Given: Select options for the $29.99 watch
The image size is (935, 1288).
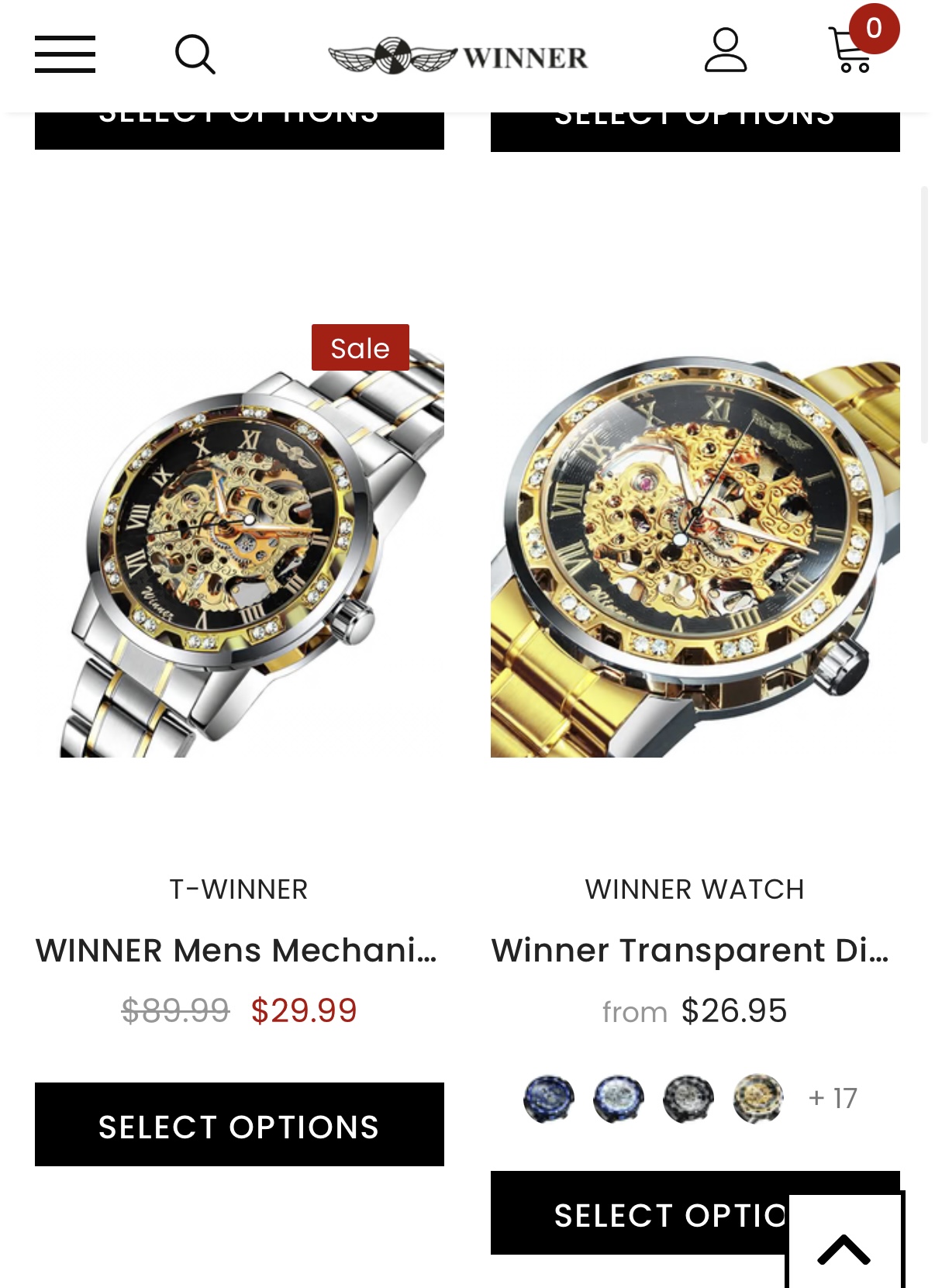Looking at the screenshot, I should click(x=239, y=1125).
